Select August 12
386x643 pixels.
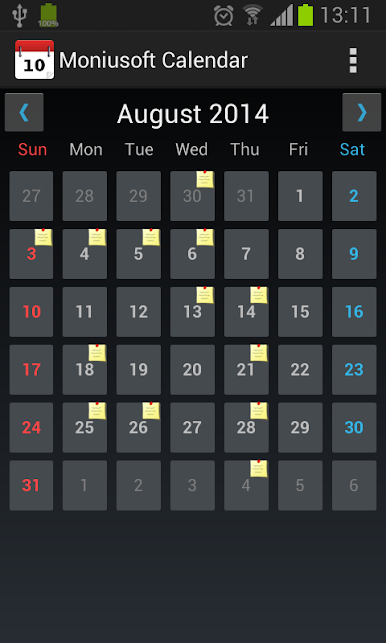(x=139, y=312)
